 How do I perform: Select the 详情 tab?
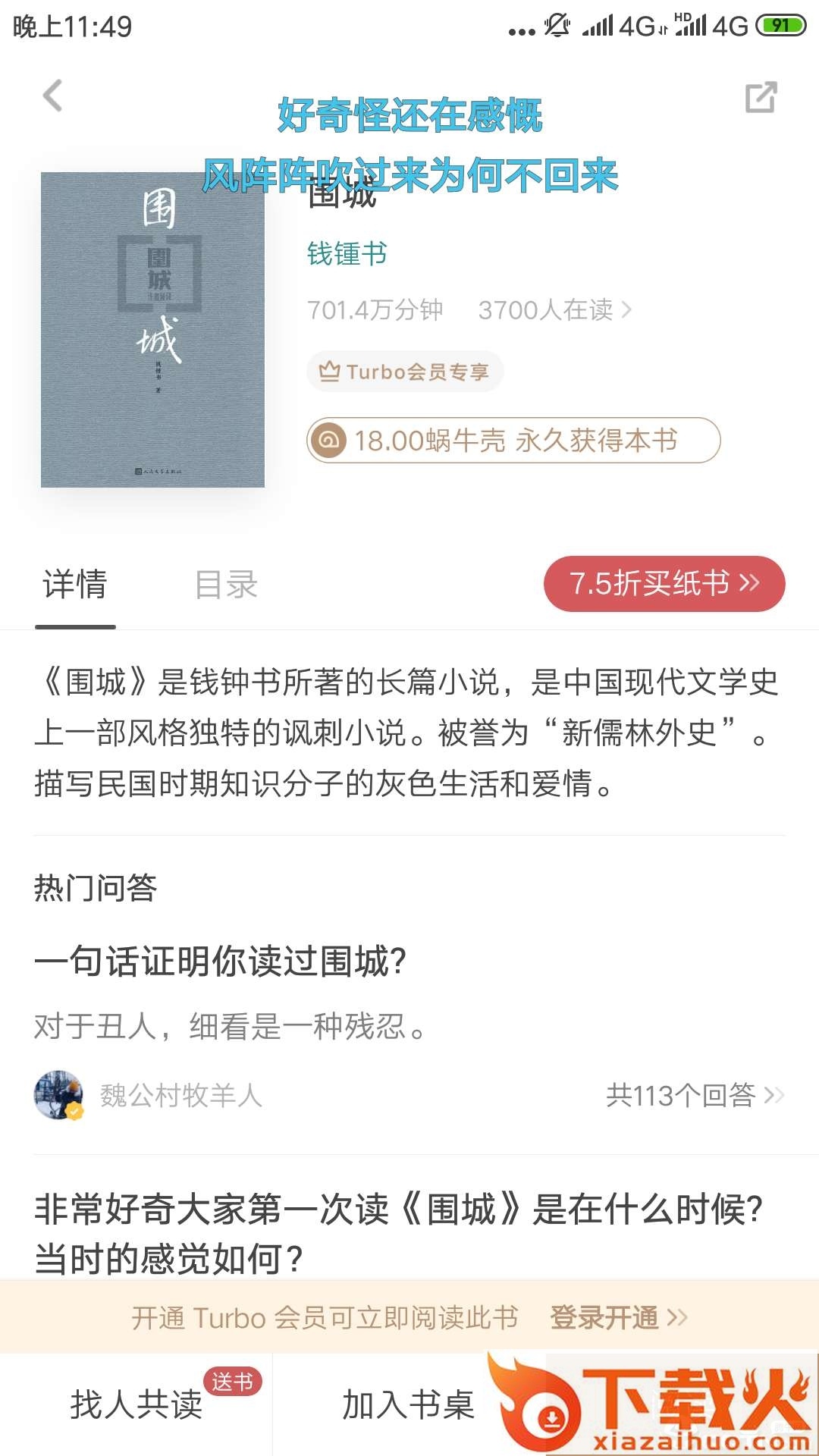tap(75, 585)
